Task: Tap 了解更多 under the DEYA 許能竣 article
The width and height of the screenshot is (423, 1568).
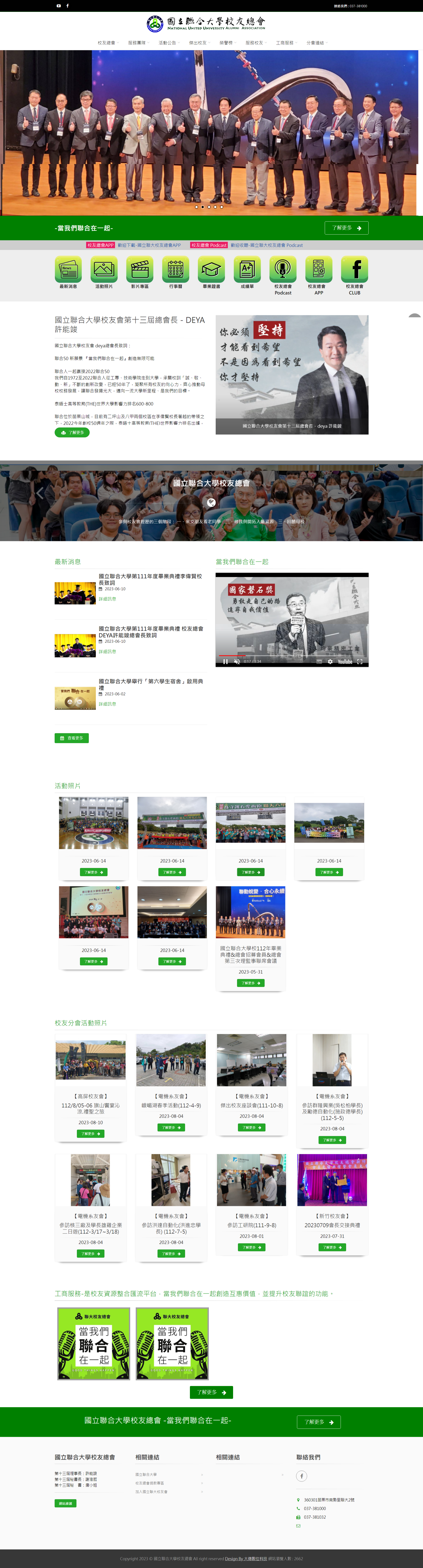Action: click(x=72, y=432)
